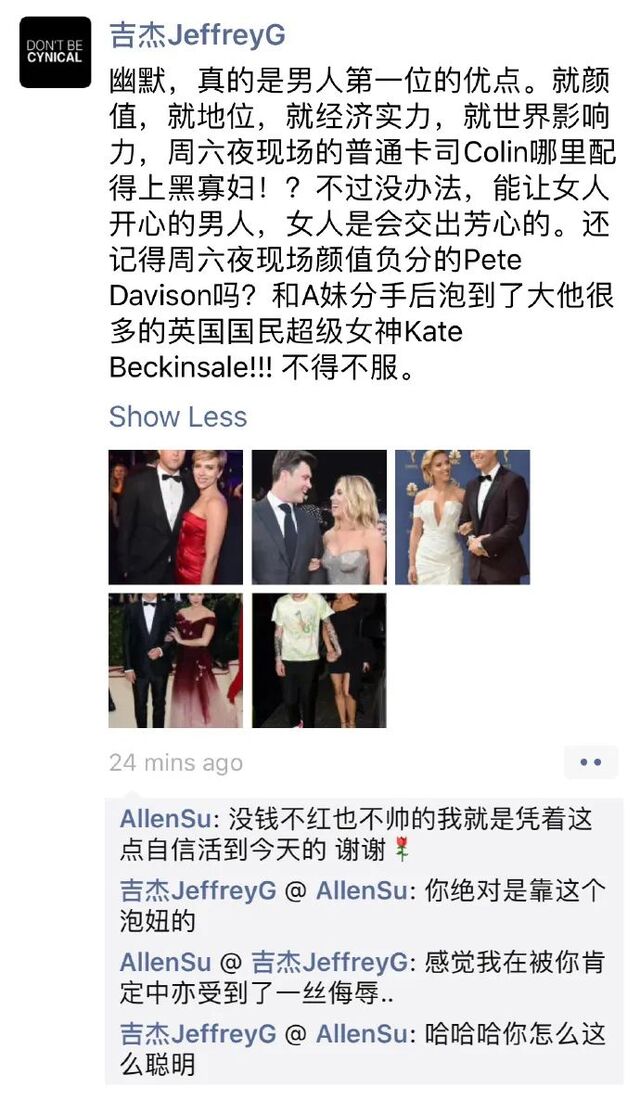Image resolution: width=640 pixels, height=1100 pixels.
Task: Collapse the post with Show Less
Action: point(178,416)
